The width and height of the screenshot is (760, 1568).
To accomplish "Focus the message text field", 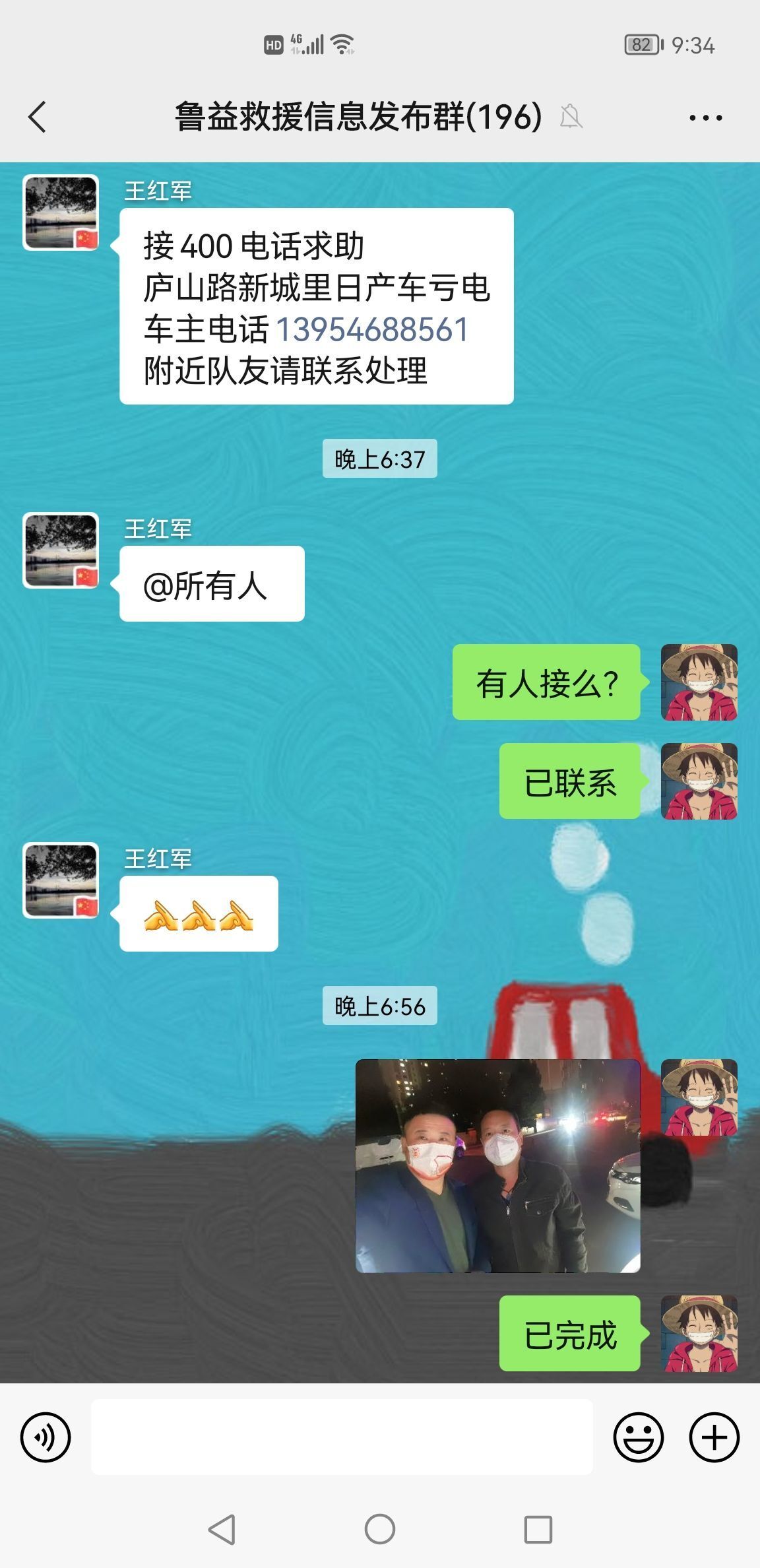I will point(342,1437).
